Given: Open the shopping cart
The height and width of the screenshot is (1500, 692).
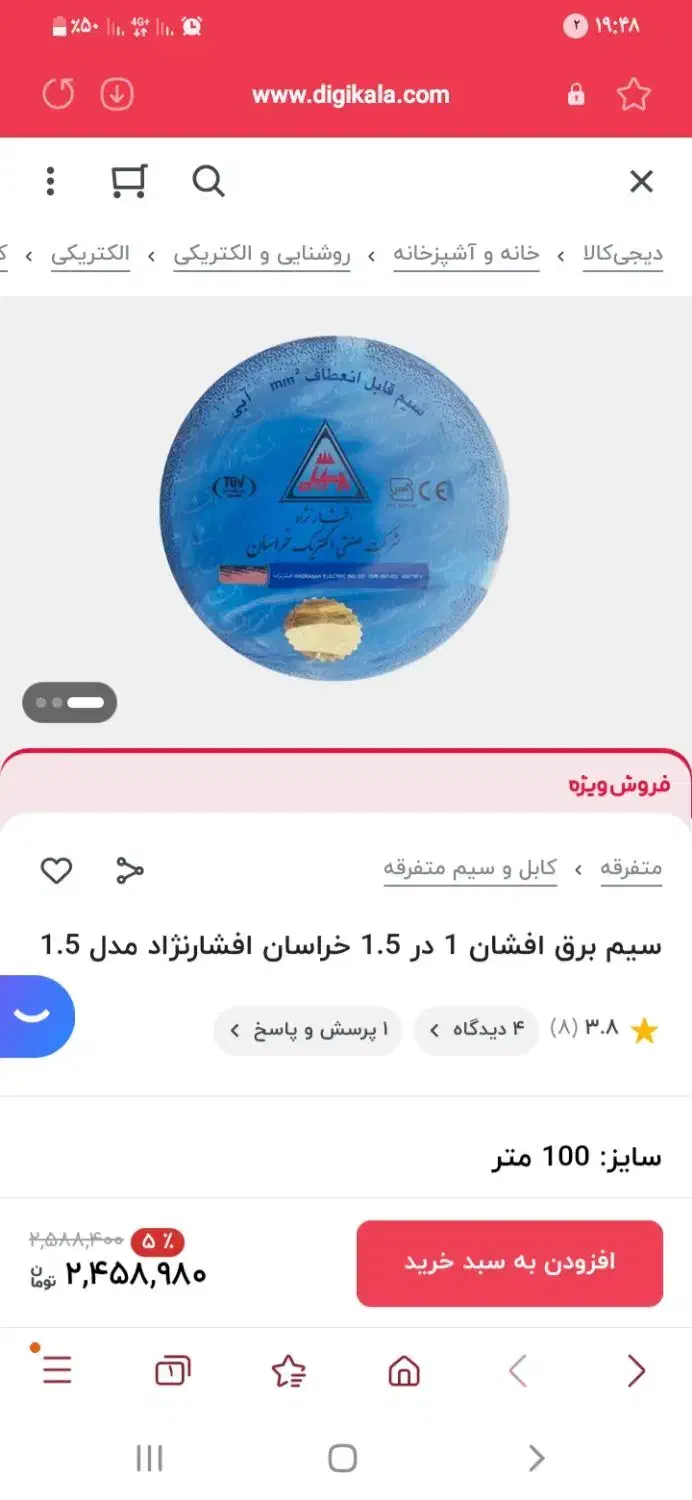Looking at the screenshot, I should click(129, 181).
